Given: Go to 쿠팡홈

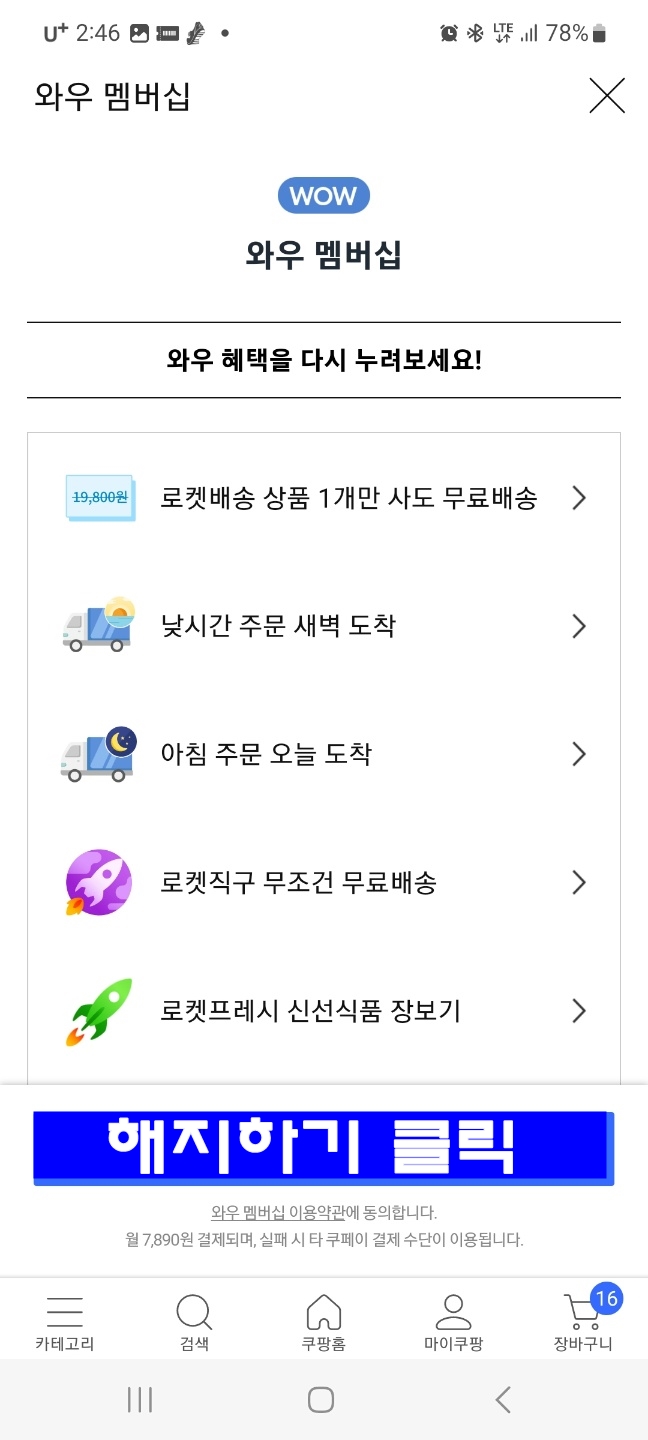Looking at the screenshot, I should point(323,1322).
